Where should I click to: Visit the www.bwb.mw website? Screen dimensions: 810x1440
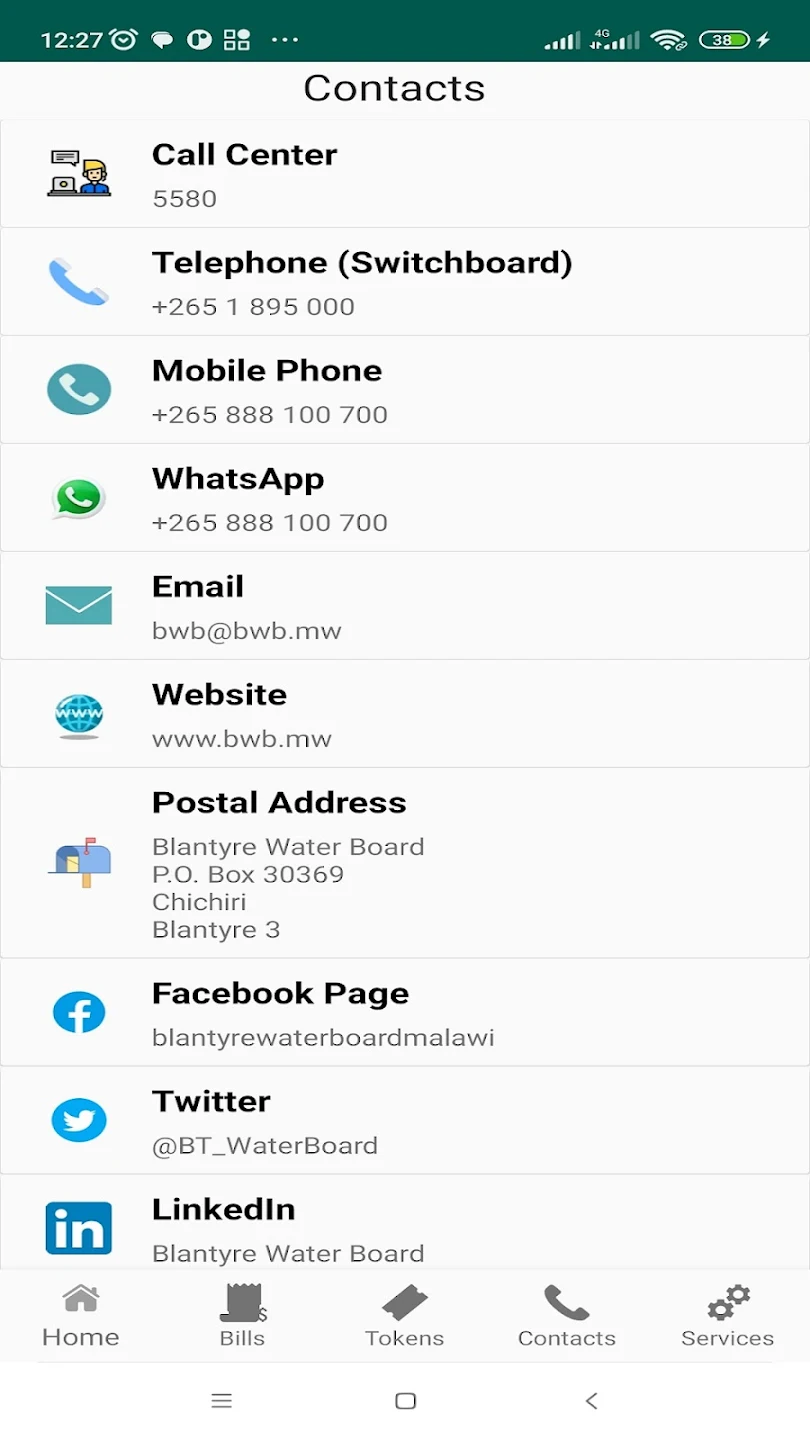pyautogui.click(x=404, y=714)
